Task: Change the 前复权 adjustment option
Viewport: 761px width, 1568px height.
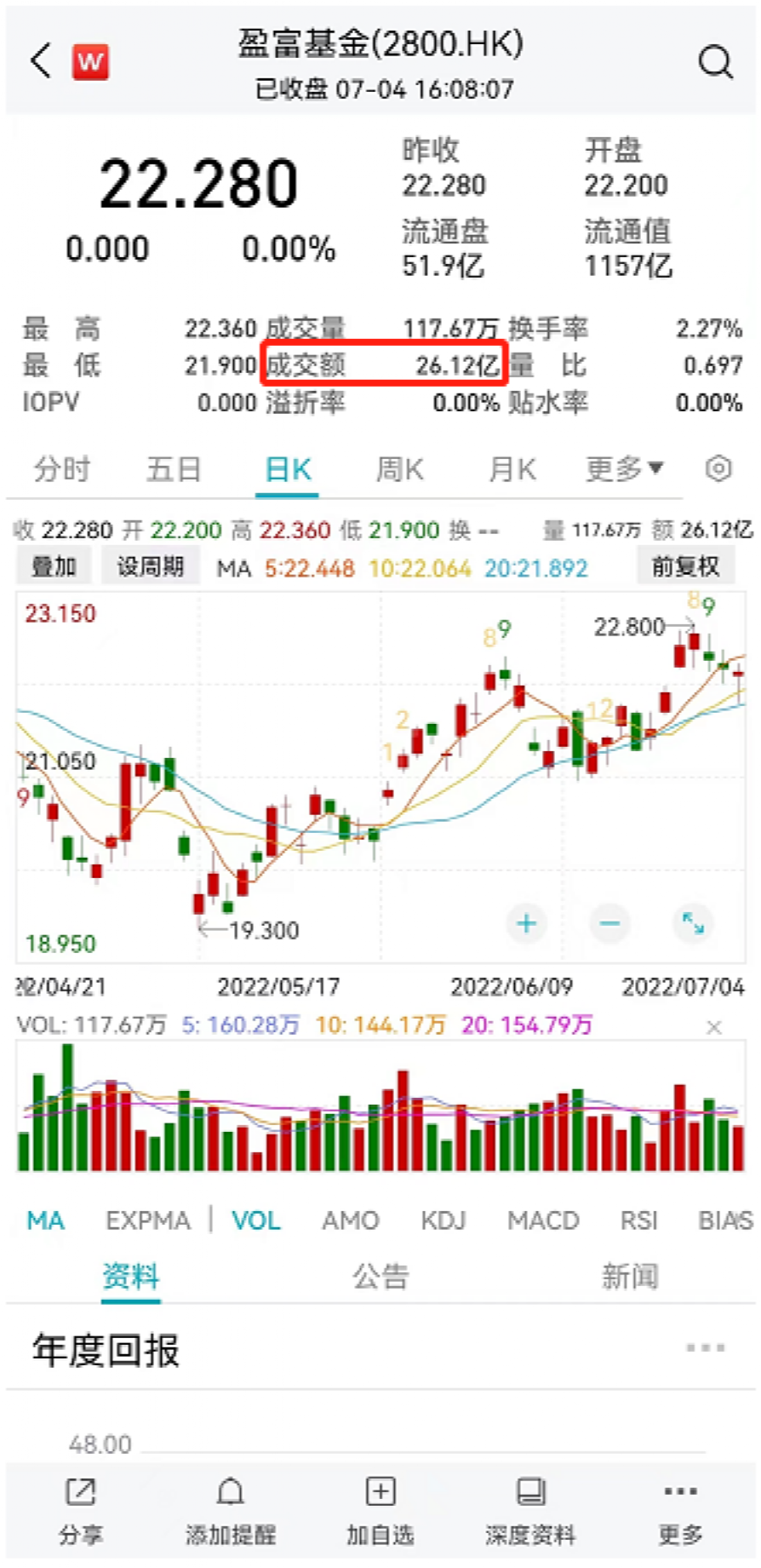Action: tap(685, 566)
